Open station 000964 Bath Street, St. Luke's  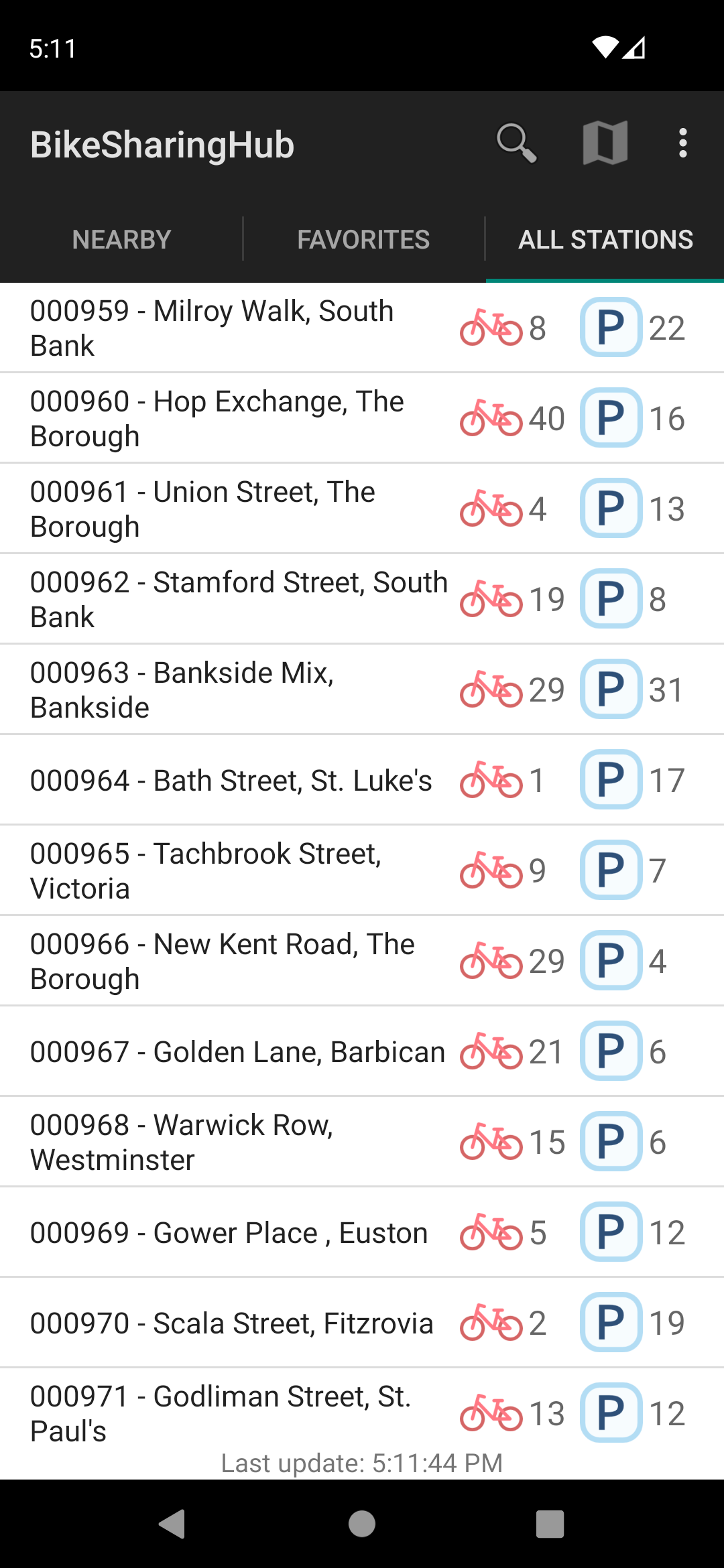point(362,780)
